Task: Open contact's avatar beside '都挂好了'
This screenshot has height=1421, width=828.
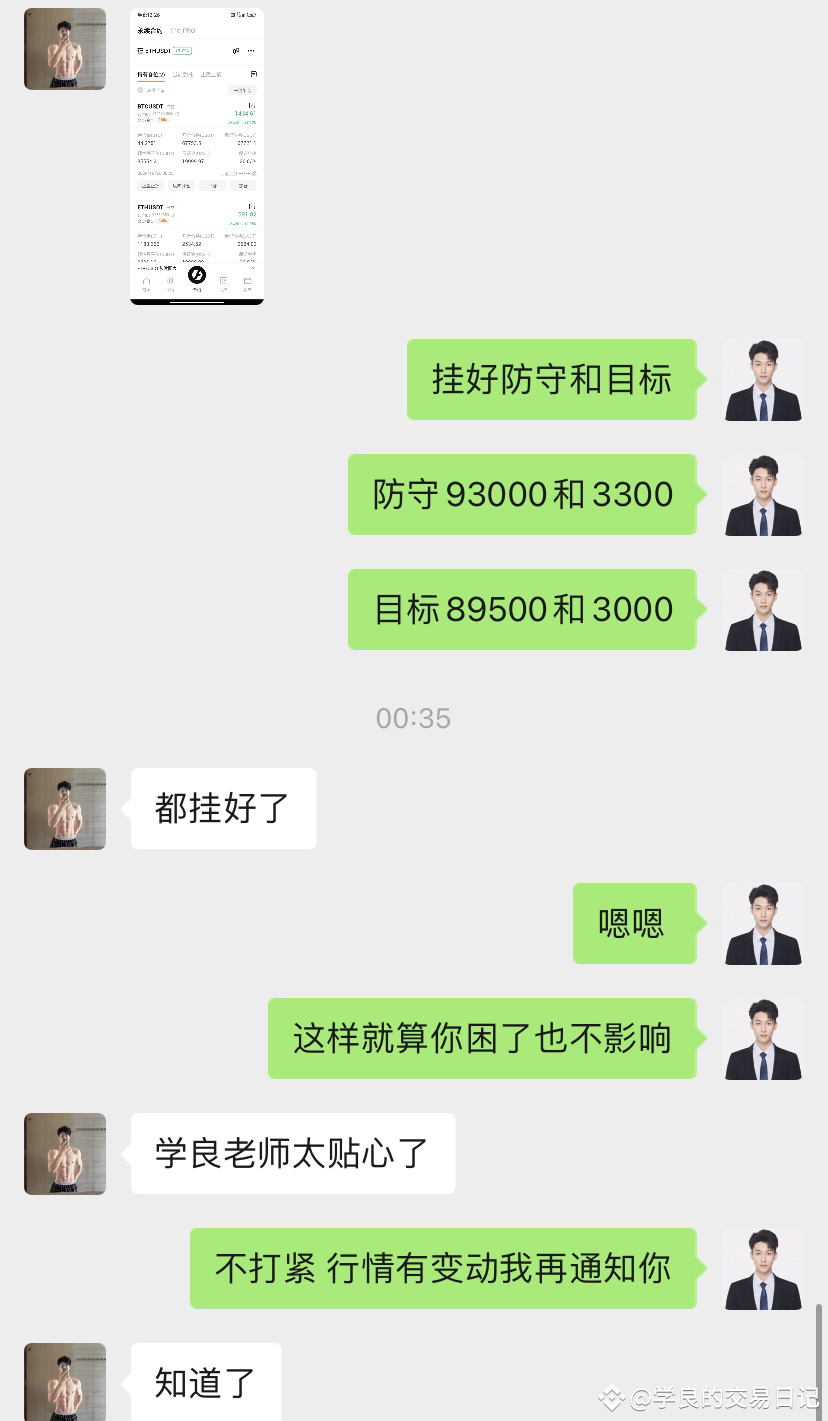Action: (65, 808)
